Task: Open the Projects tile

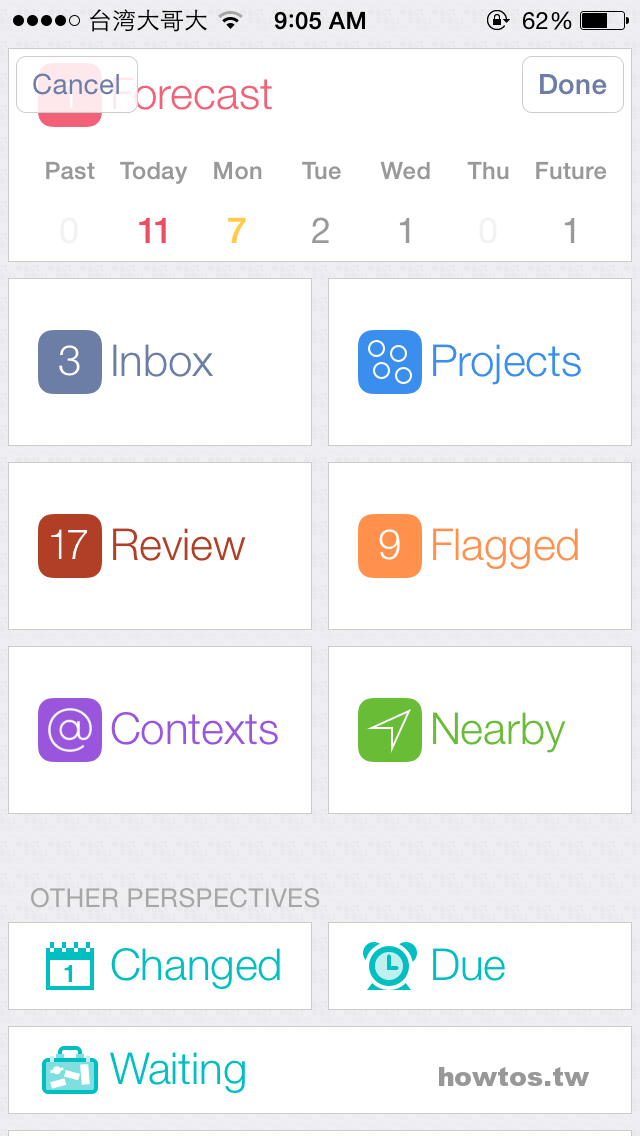Action: (x=480, y=362)
